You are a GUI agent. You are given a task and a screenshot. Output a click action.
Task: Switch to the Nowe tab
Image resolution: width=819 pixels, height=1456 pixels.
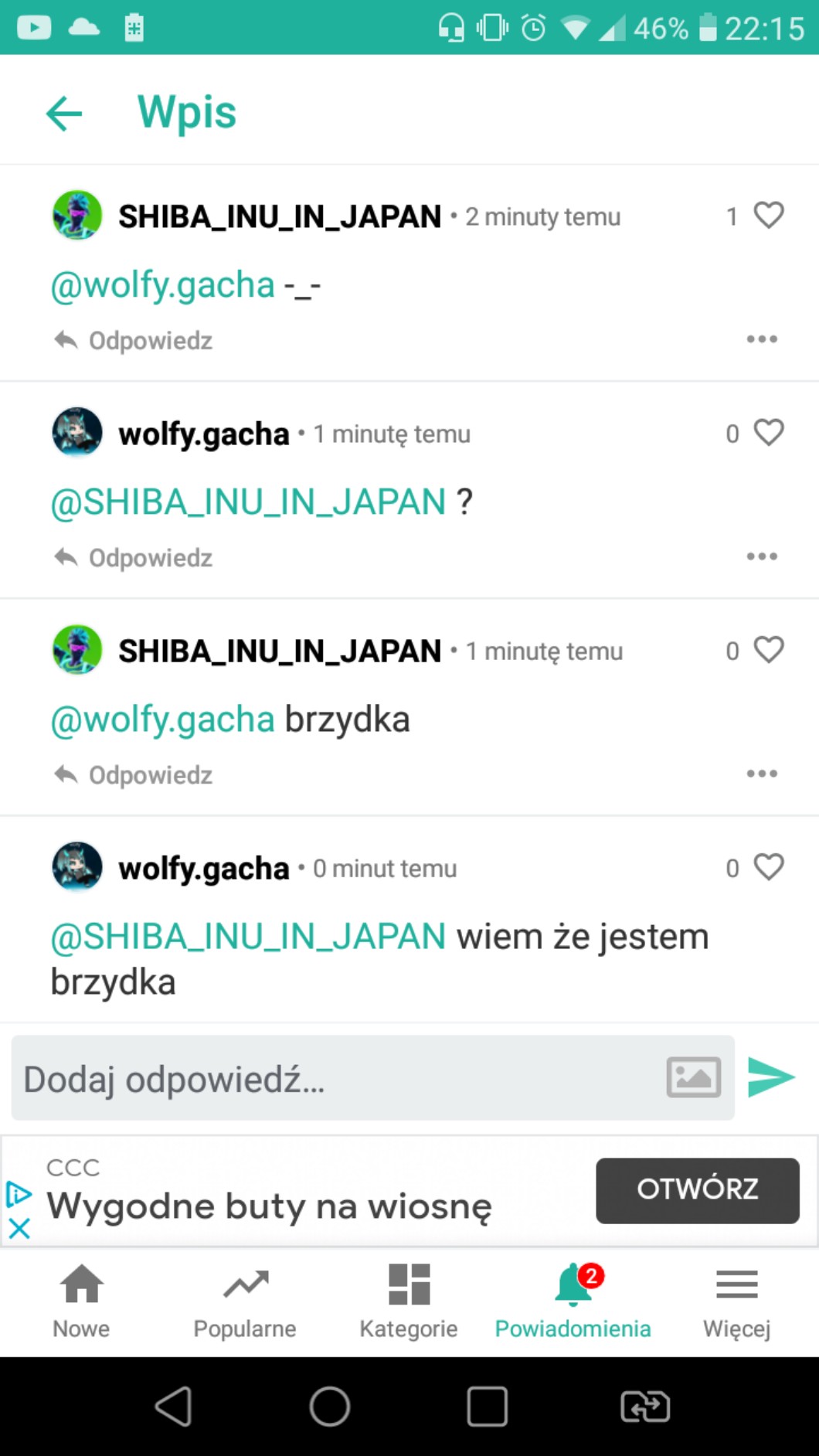click(x=82, y=1301)
